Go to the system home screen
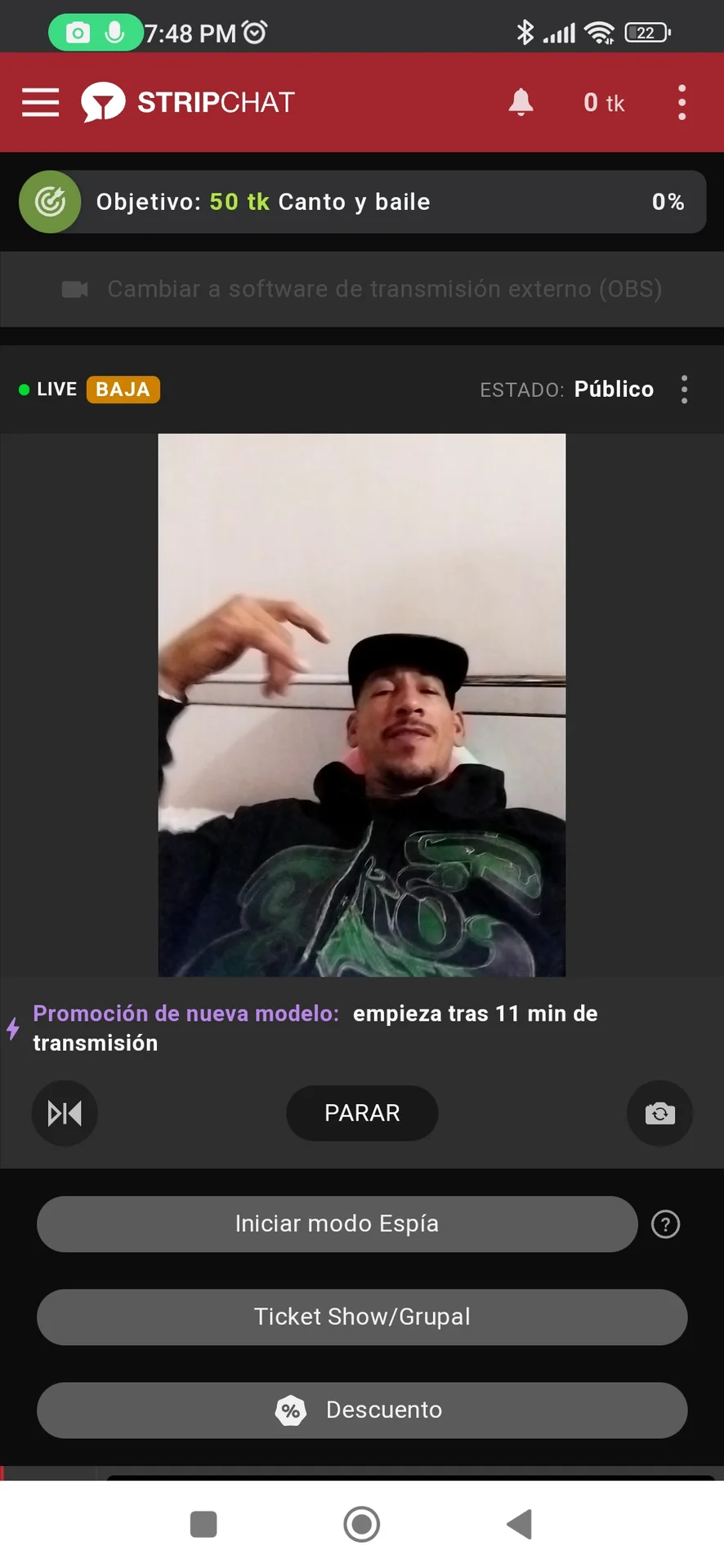Screen dimensions: 724x1568 pyautogui.click(x=362, y=1524)
